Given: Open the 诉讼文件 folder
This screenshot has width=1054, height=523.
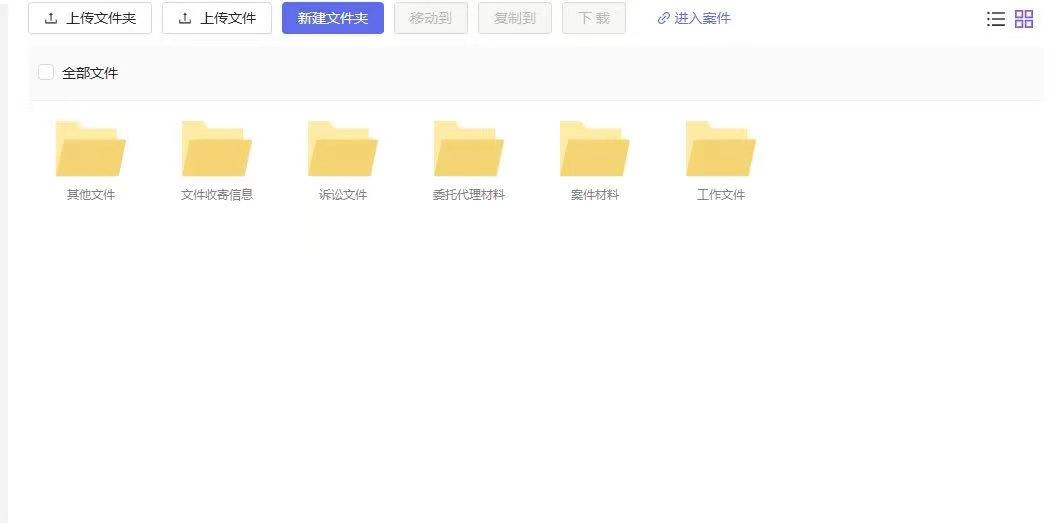Looking at the screenshot, I should (x=343, y=150).
